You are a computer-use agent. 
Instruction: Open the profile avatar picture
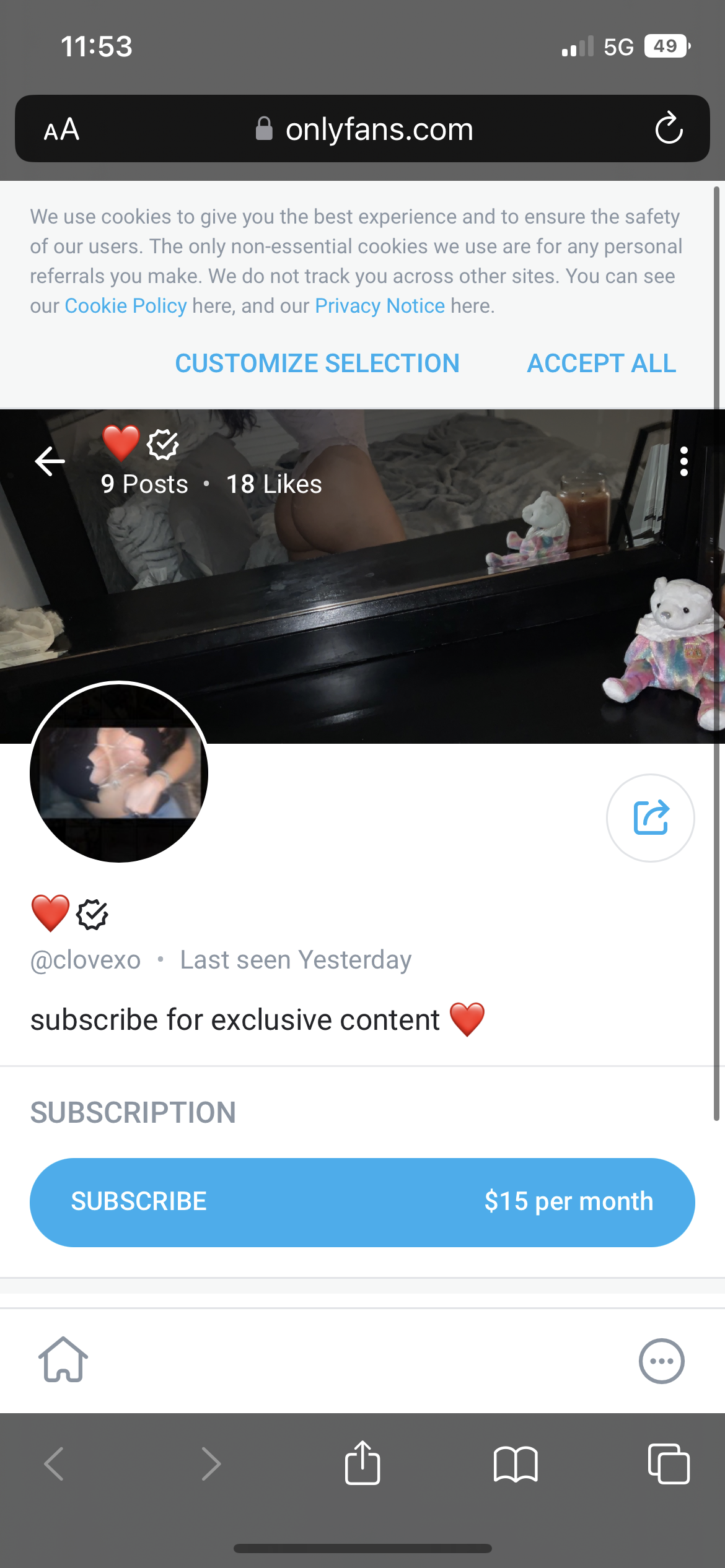[119, 772]
